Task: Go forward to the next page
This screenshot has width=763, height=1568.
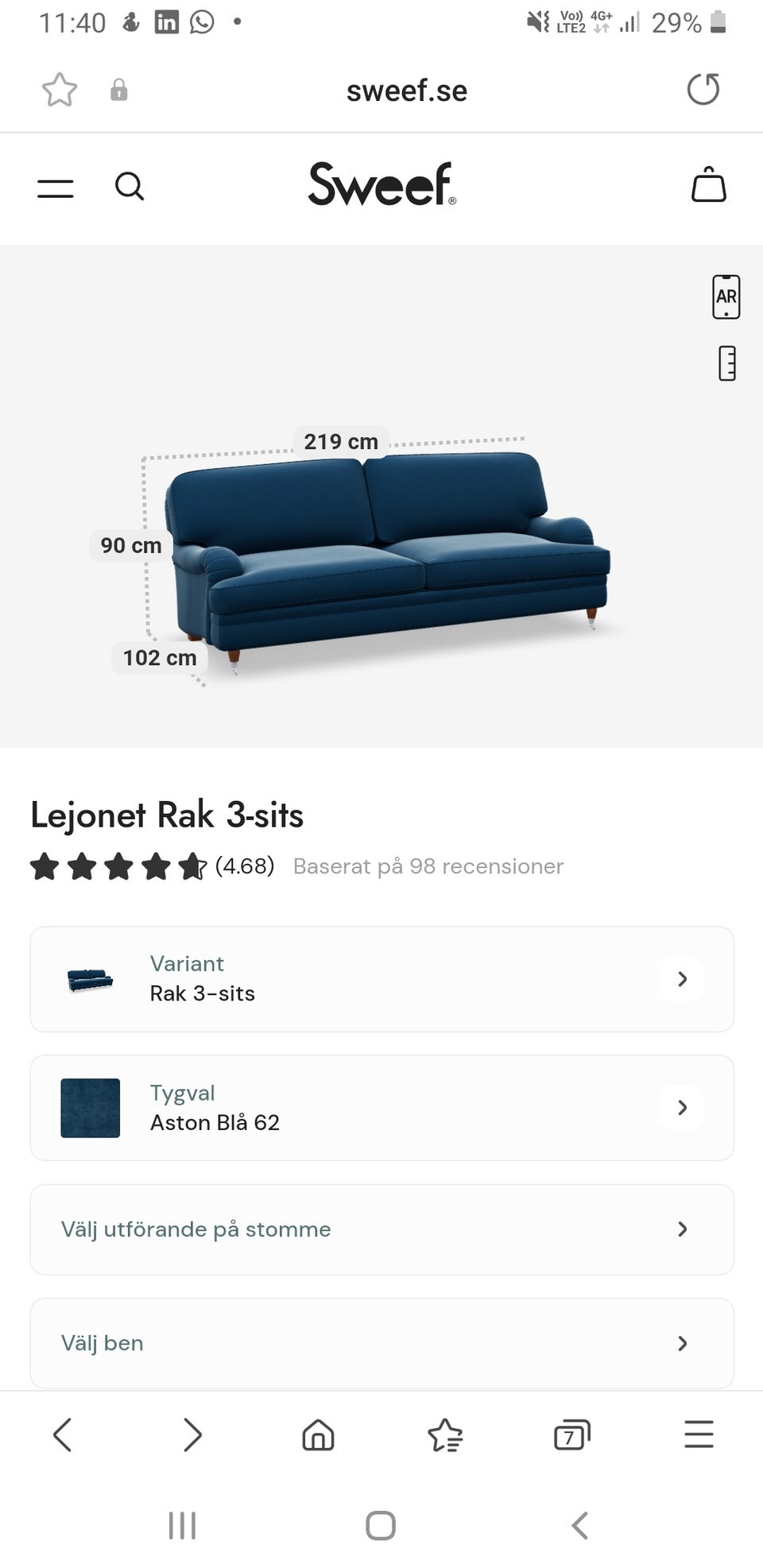Action: point(192,1435)
